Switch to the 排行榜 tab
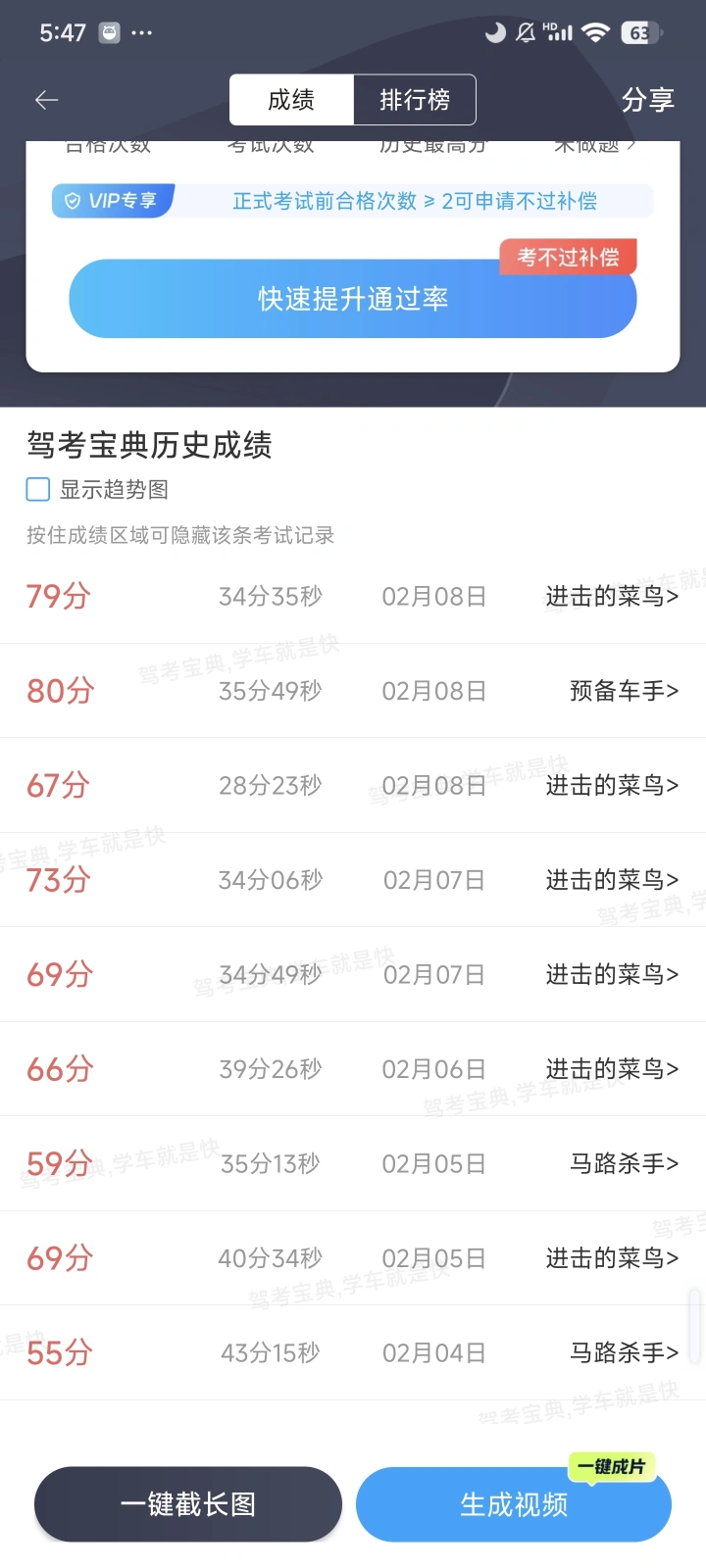Screen dimensions: 706x1568 (415, 100)
